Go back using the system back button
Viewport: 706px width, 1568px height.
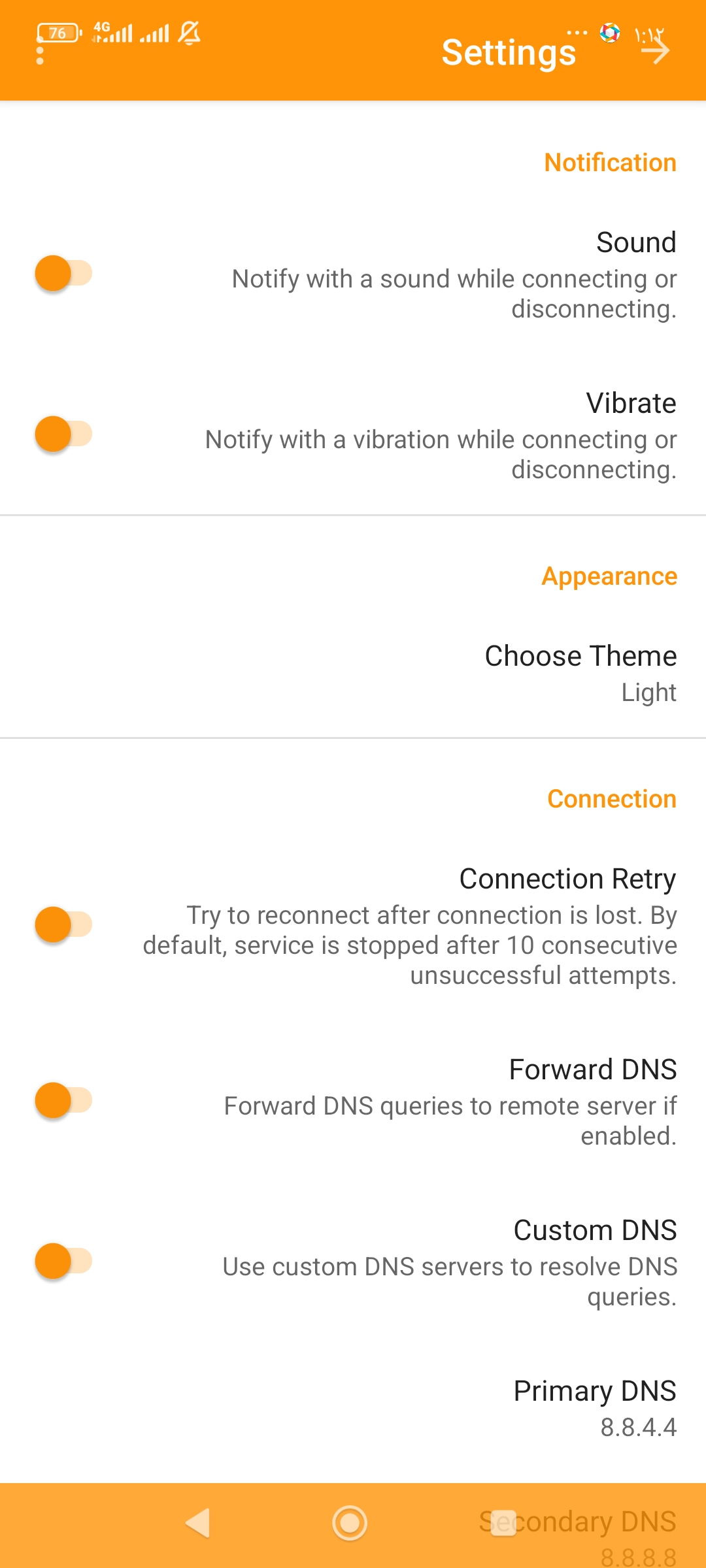coord(197,1523)
